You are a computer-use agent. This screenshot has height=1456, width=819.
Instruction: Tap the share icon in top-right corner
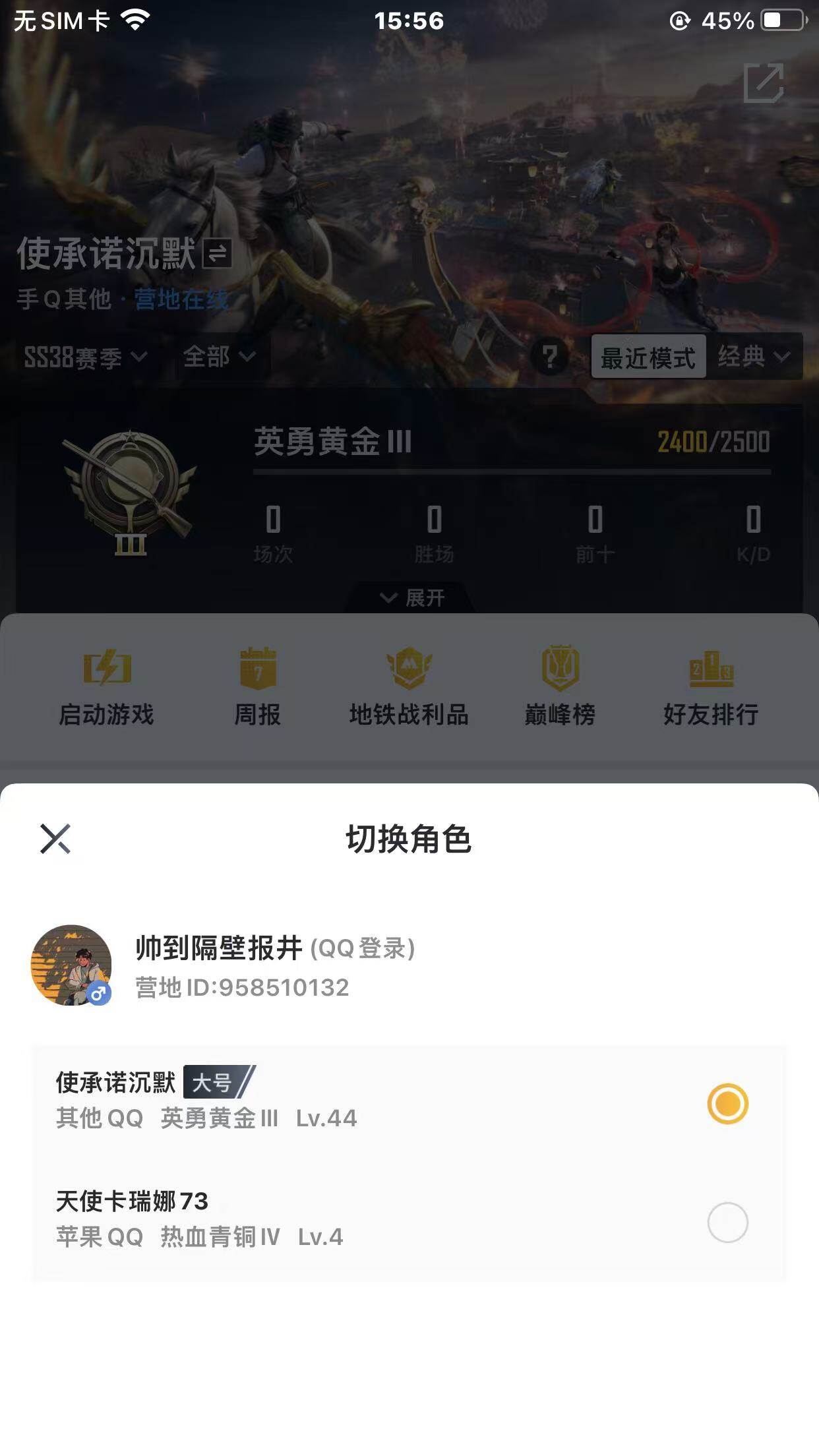(x=765, y=84)
